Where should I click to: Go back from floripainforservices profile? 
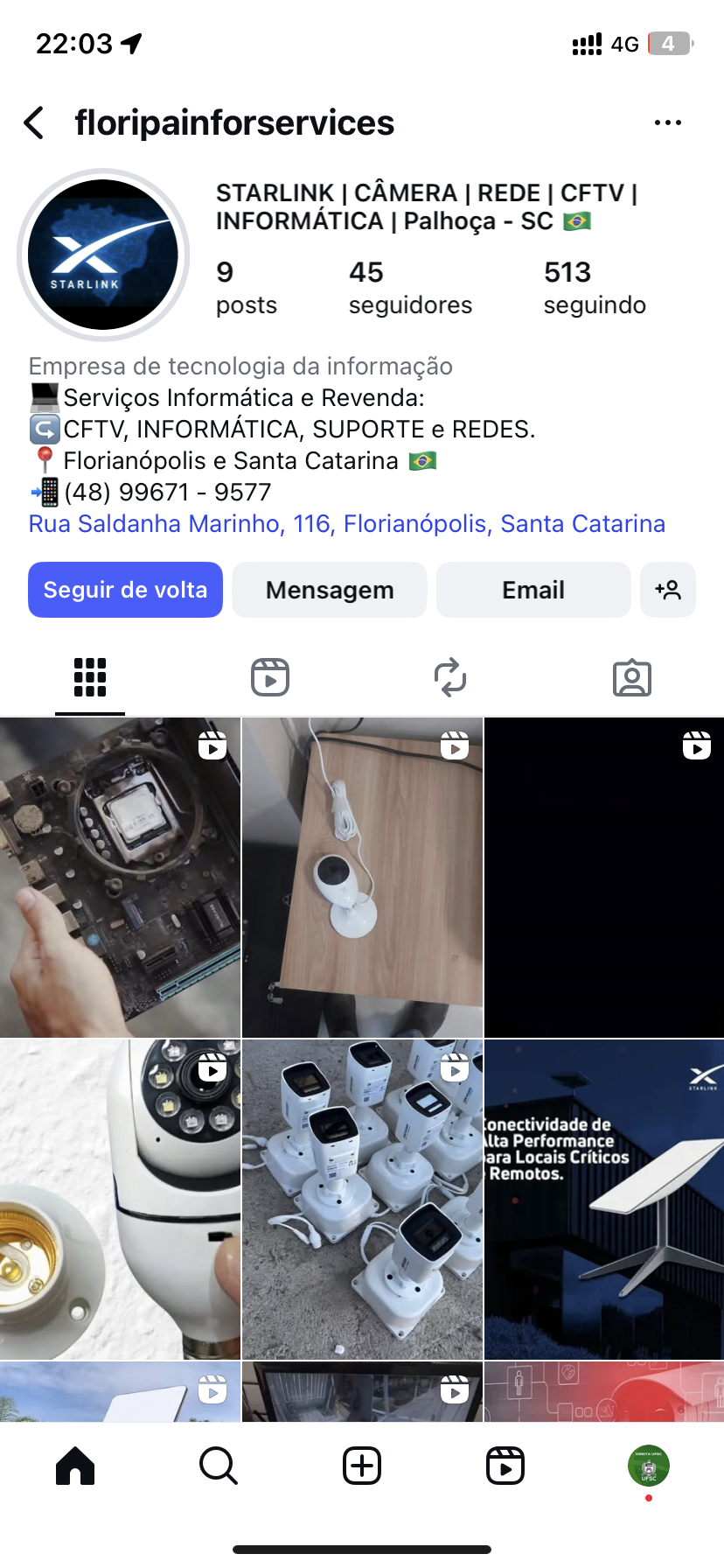[x=35, y=123]
